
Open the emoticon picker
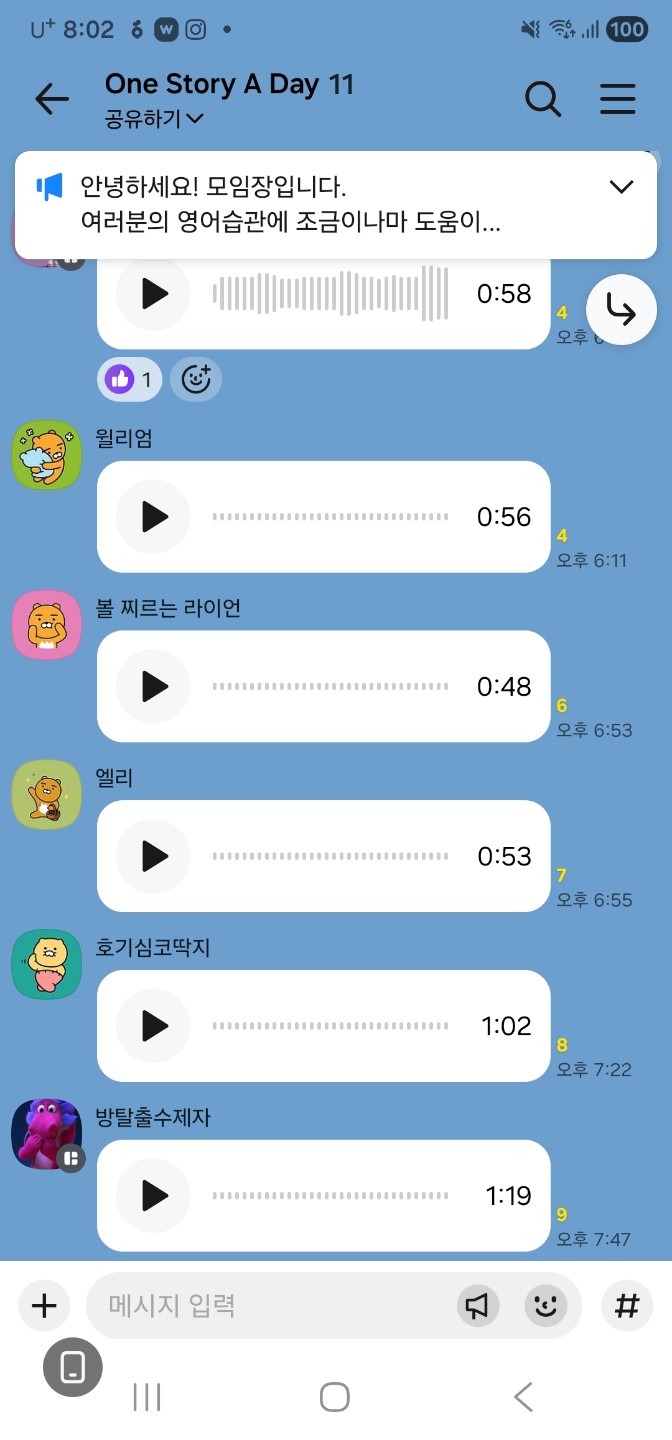tap(545, 1305)
